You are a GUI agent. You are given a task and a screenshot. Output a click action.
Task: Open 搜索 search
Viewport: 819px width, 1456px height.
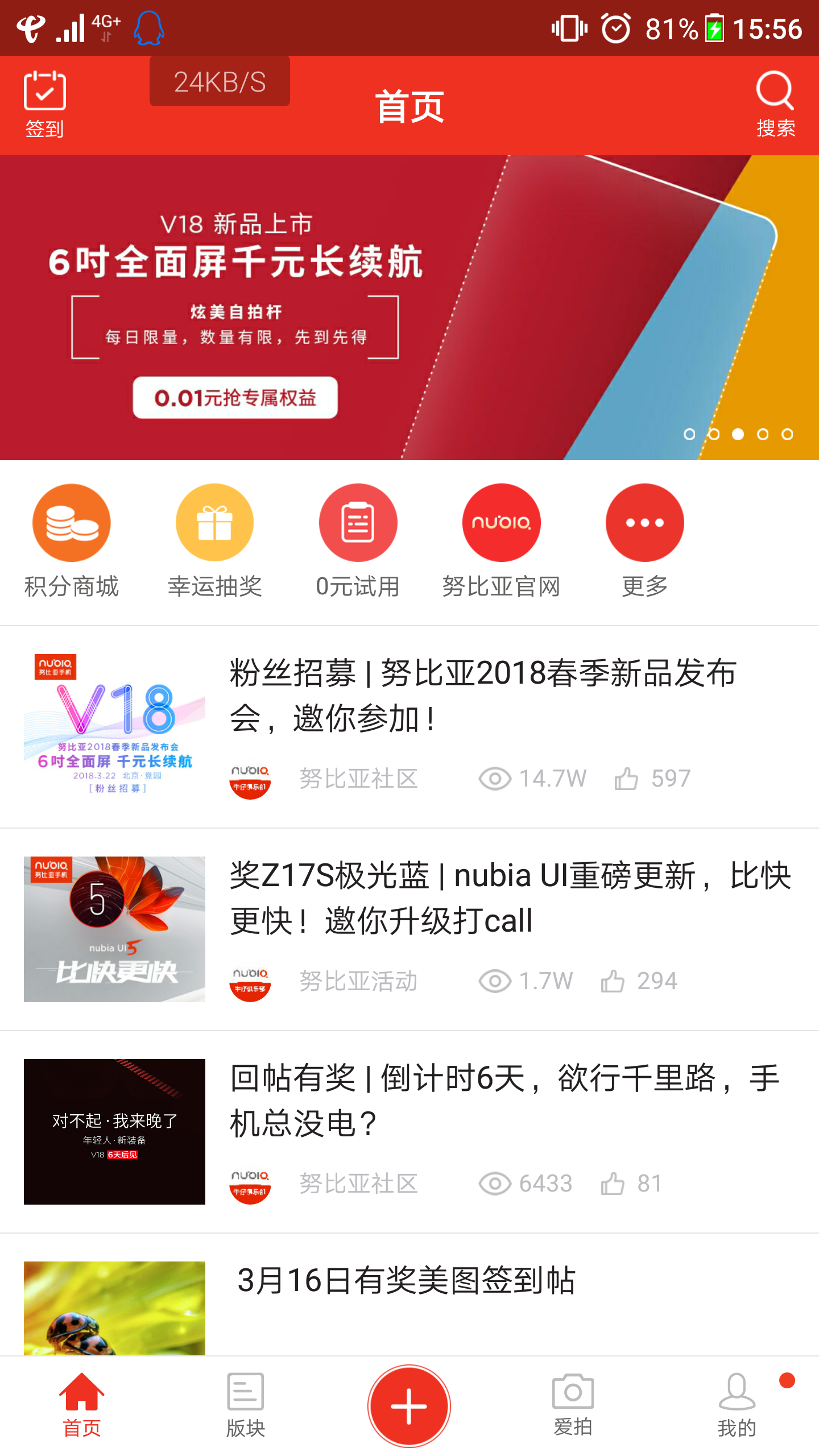[x=775, y=104]
